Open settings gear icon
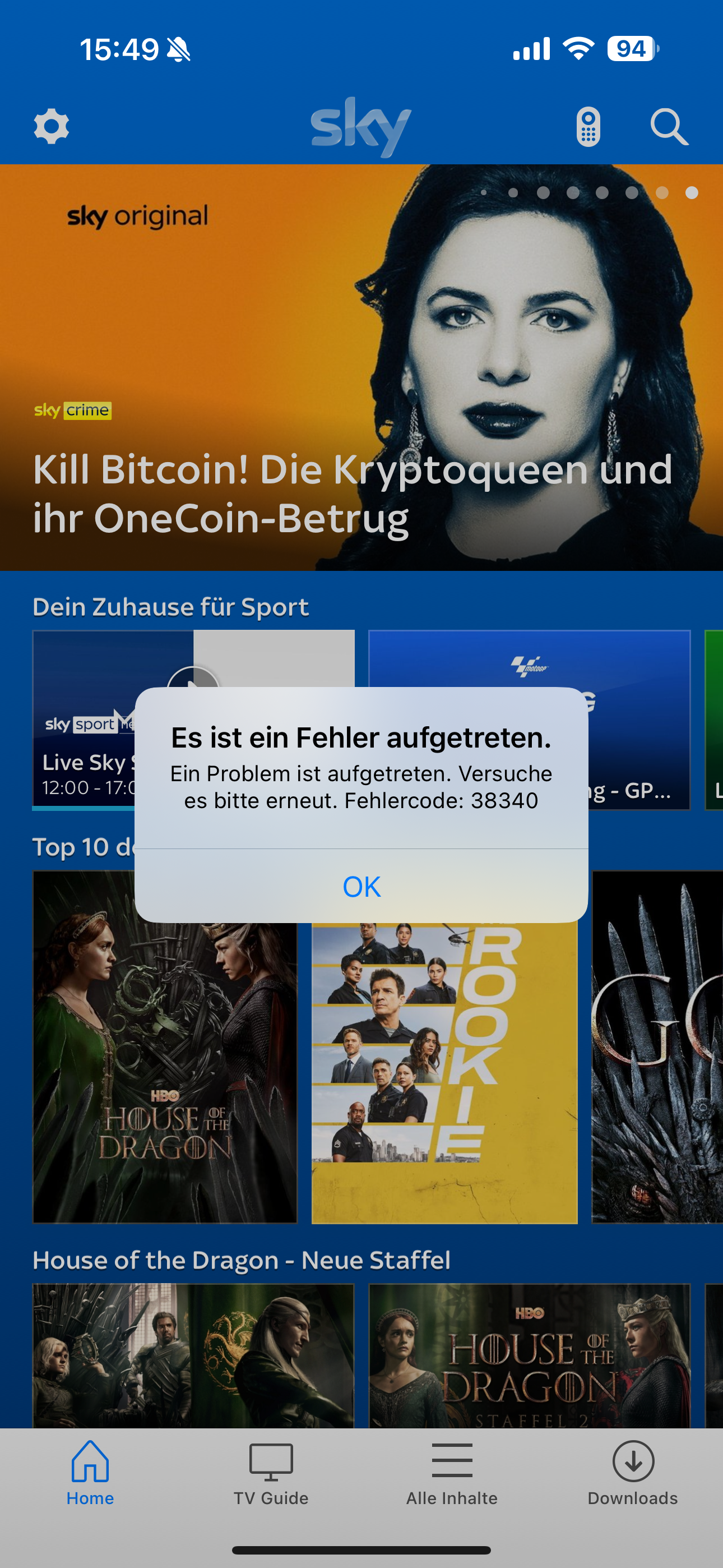This screenshot has height=1568, width=723. 51,127
